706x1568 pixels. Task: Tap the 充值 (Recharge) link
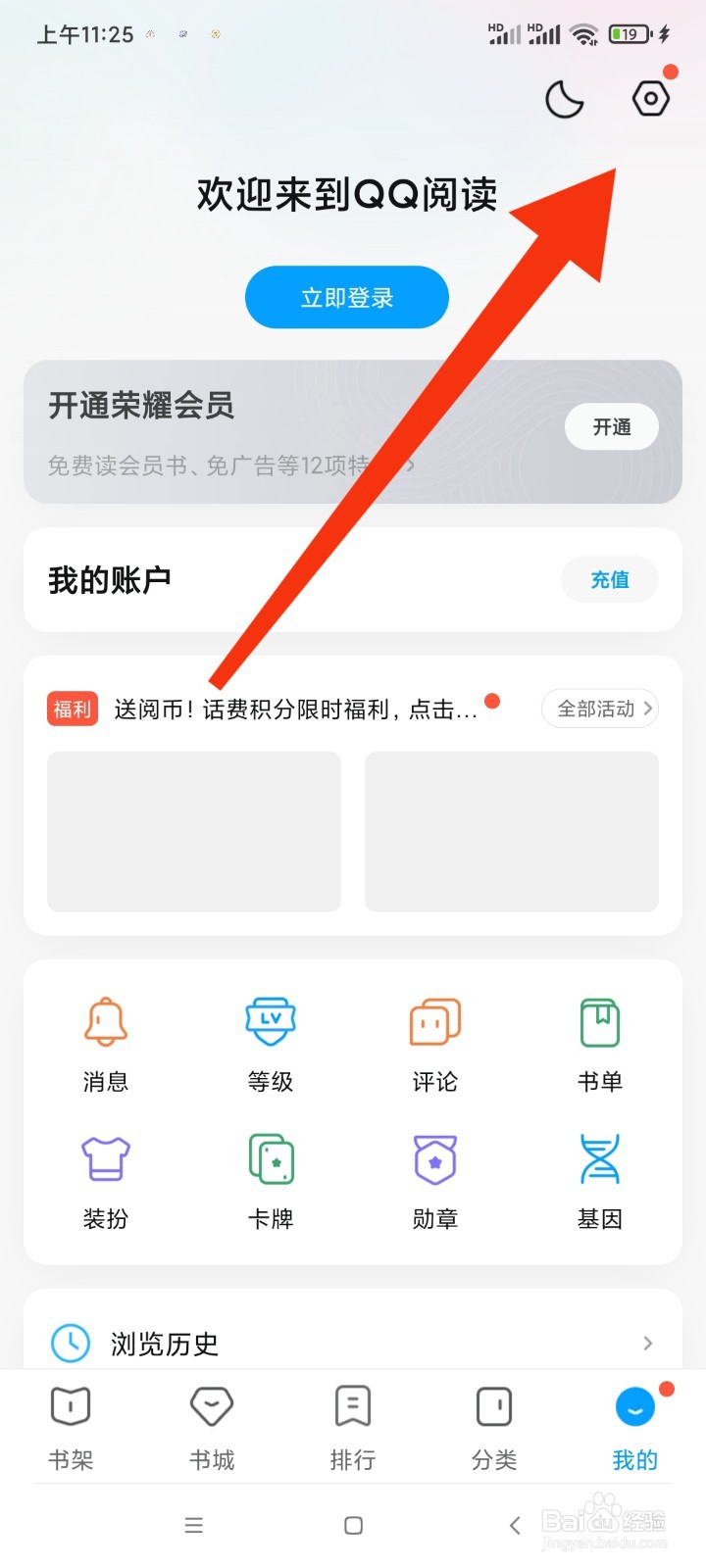click(x=609, y=580)
